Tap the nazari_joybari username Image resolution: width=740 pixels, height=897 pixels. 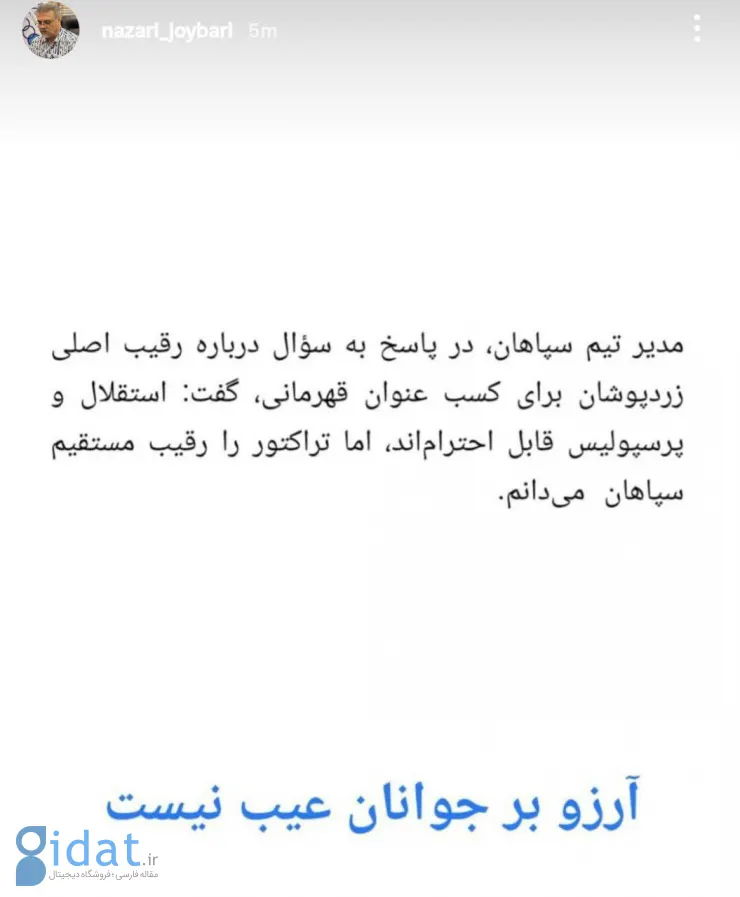[x=167, y=31]
